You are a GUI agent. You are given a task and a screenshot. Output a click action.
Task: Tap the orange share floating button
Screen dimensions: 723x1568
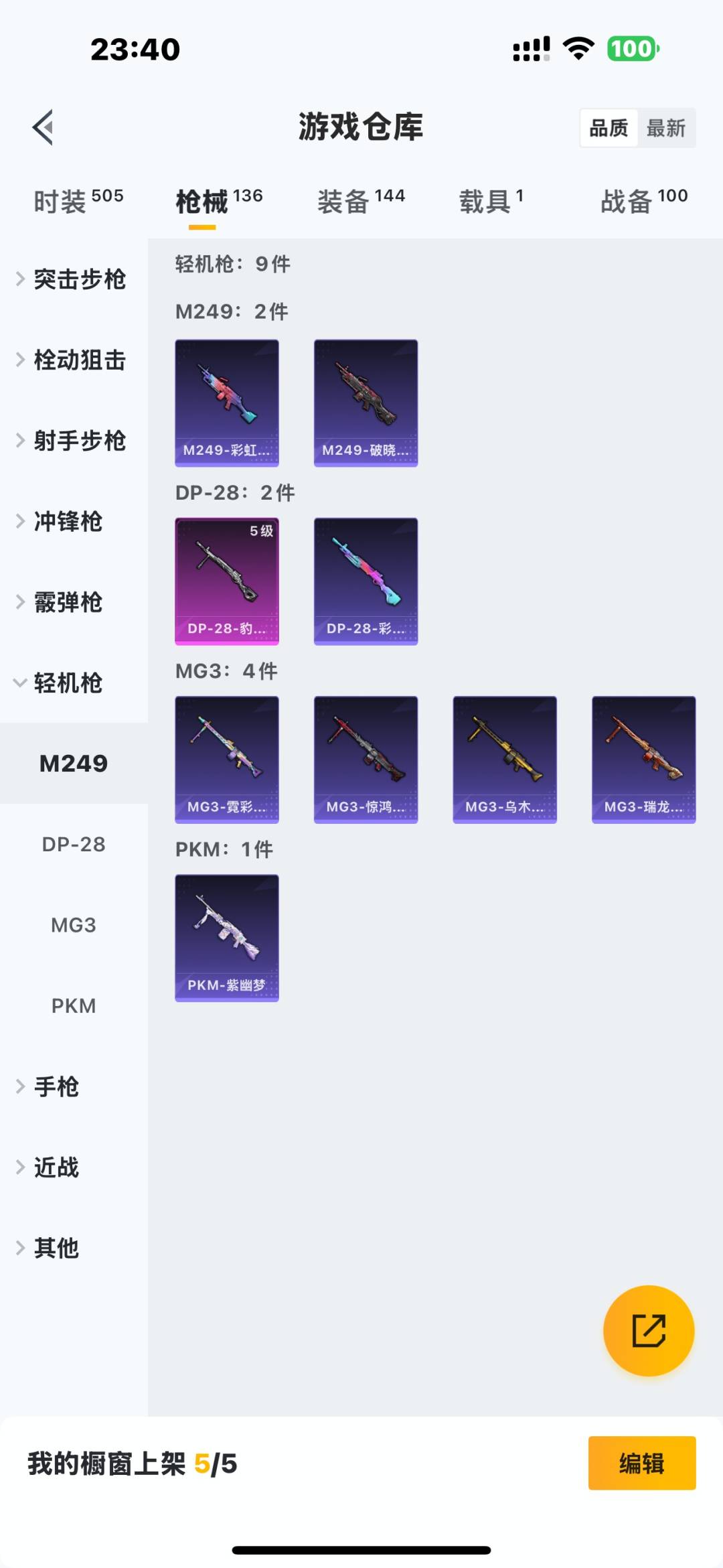(x=648, y=1330)
